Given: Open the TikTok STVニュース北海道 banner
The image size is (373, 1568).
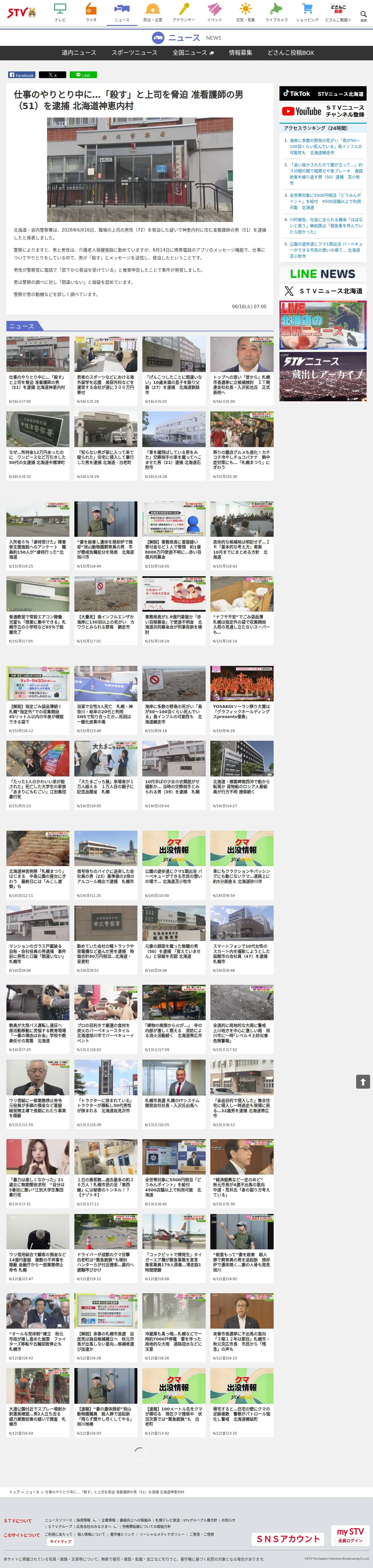Looking at the screenshot, I should coord(323,94).
